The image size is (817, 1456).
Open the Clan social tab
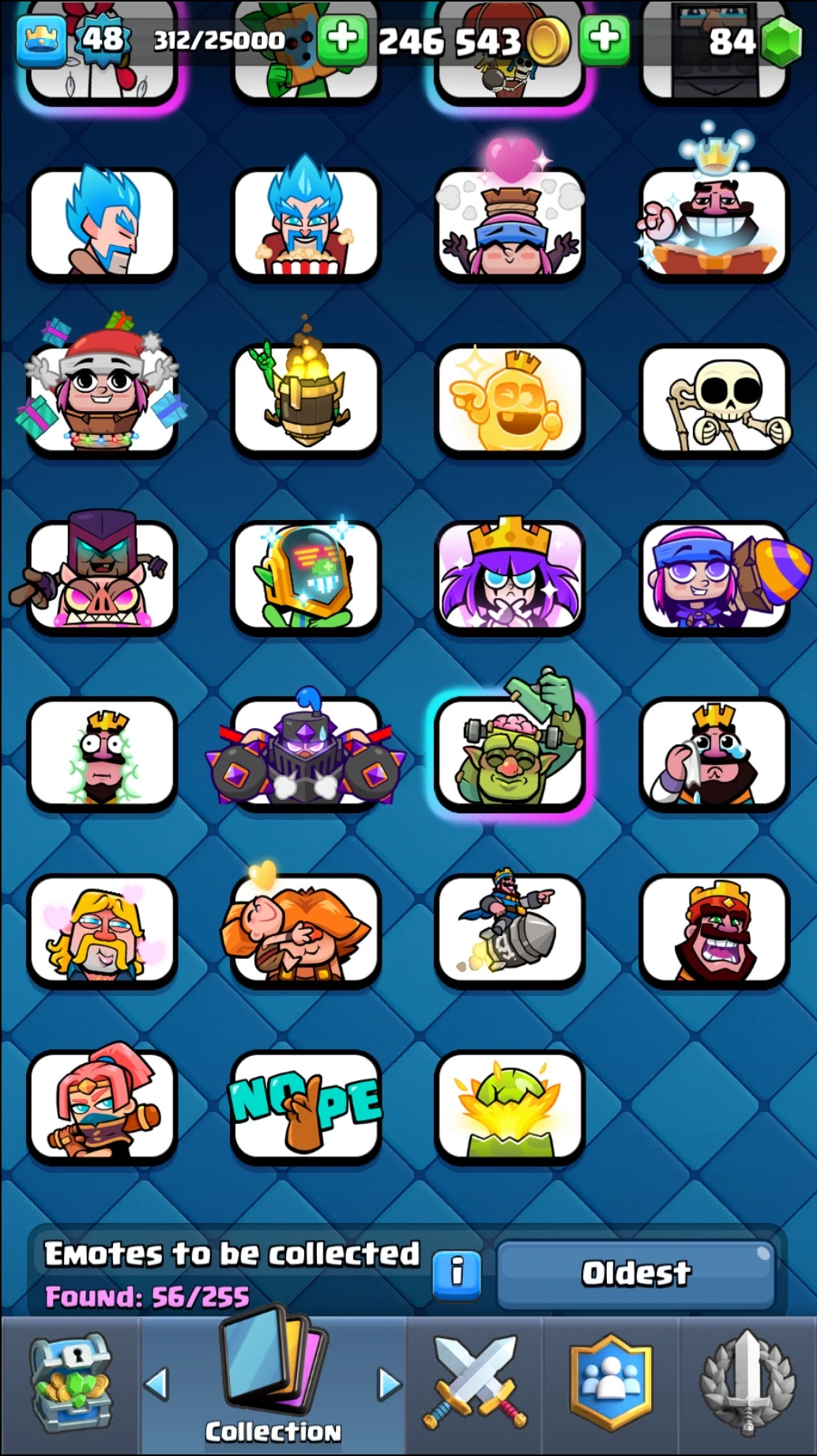click(x=611, y=1385)
